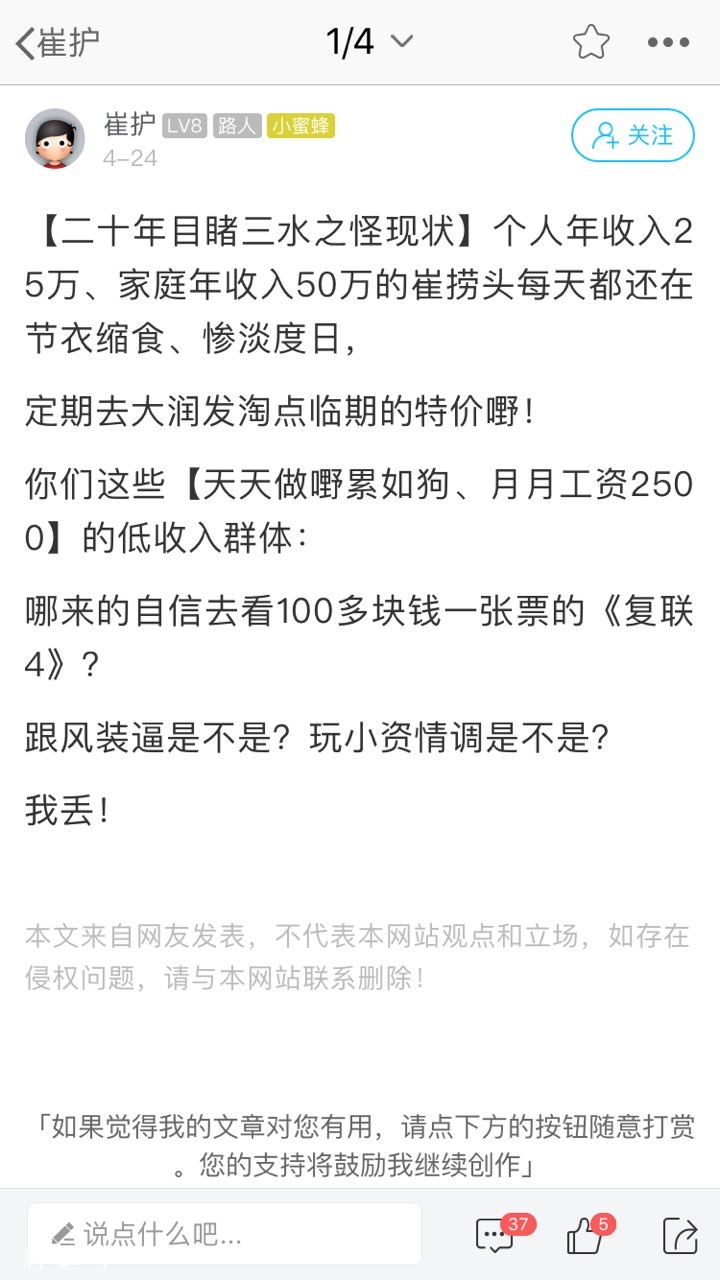Open the three-dot overflow menu
The height and width of the screenshot is (1280, 720).
click(668, 42)
